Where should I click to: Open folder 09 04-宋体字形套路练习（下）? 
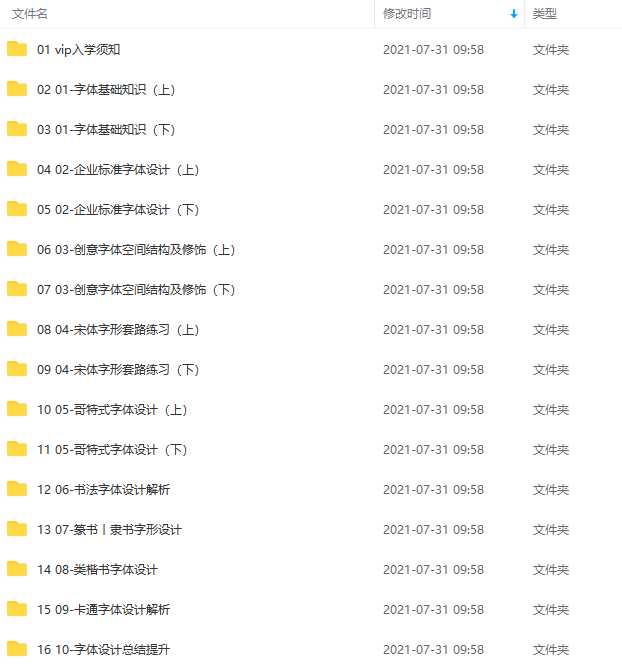118,370
